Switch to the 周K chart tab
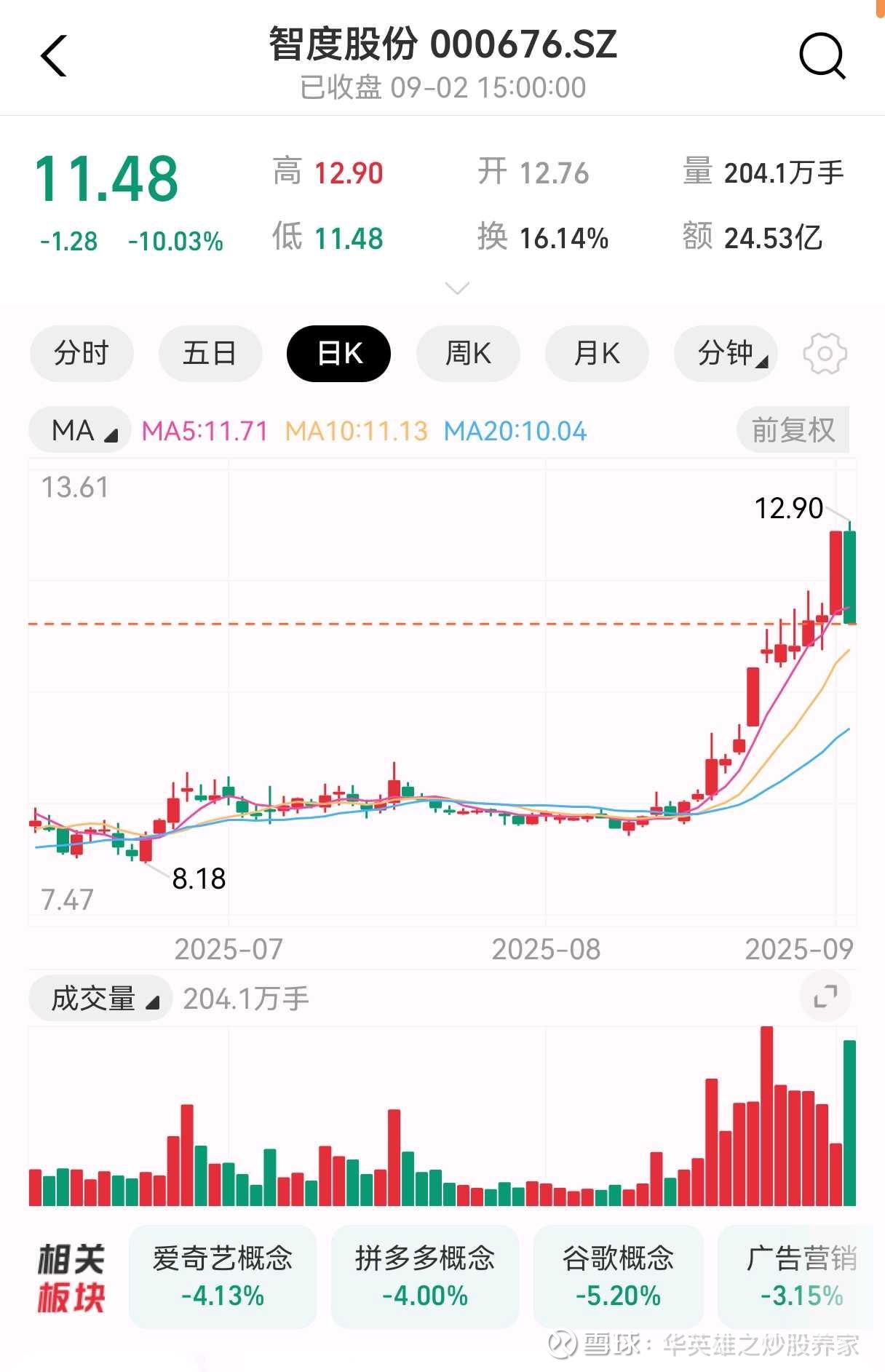The width and height of the screenshot is (885, 1372). (x=468, y=354)
